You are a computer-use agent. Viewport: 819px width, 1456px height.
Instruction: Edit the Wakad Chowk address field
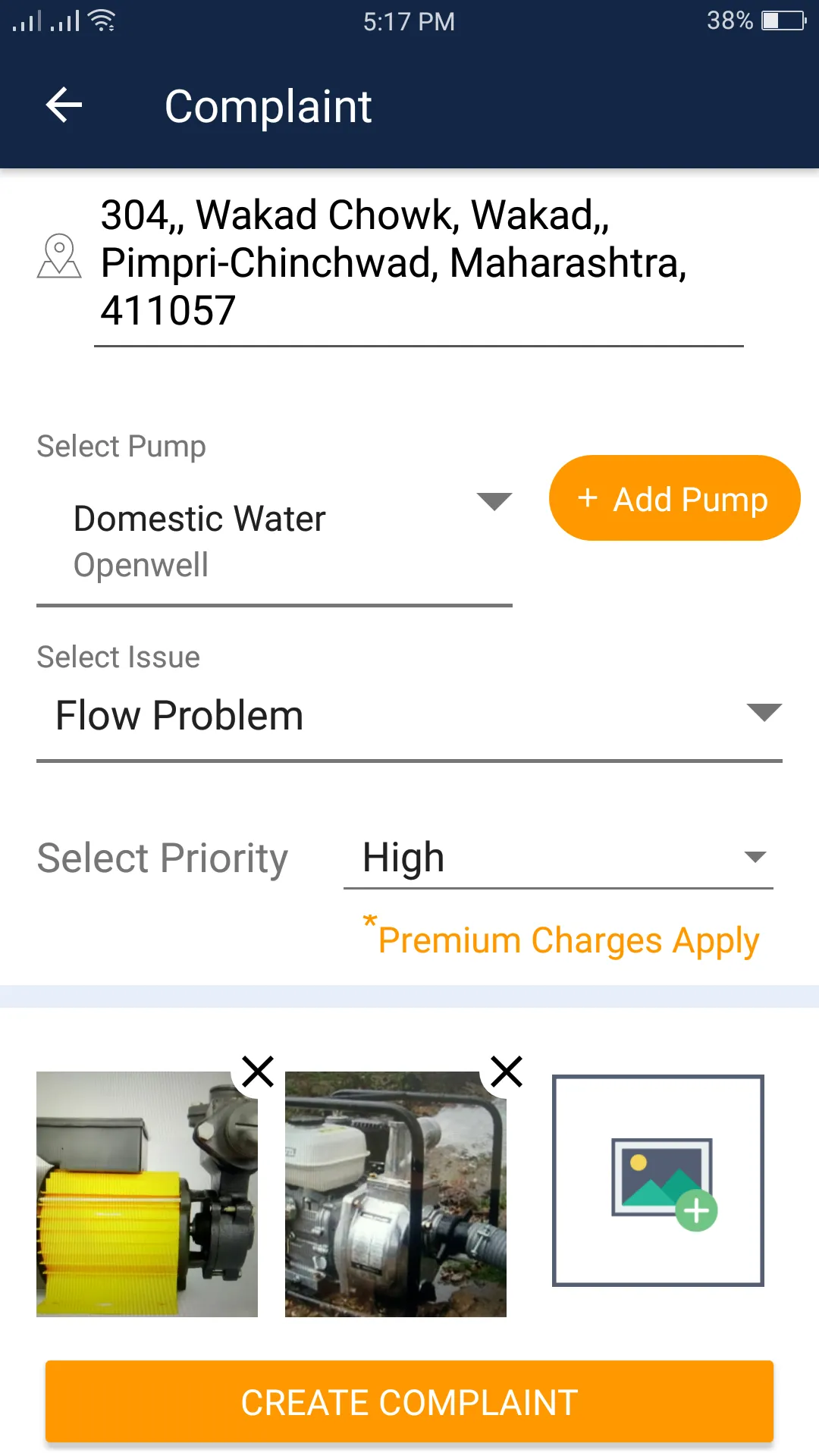click(417, 262)
